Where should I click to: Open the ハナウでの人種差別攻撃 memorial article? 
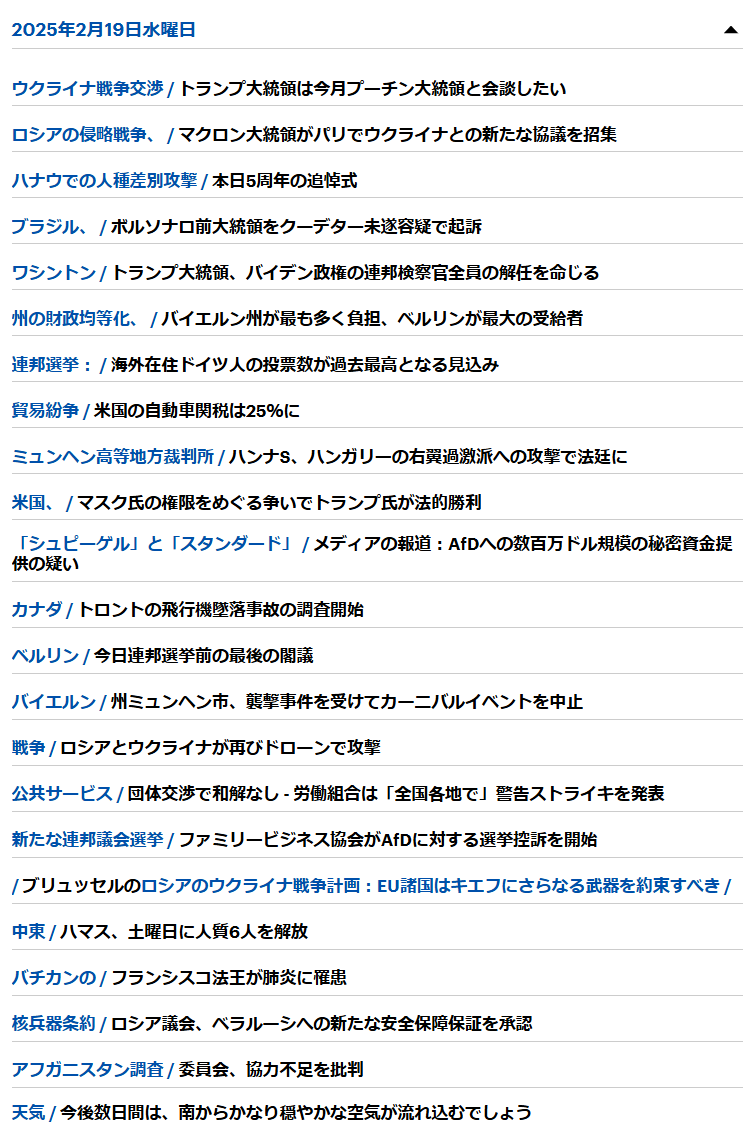184,180
